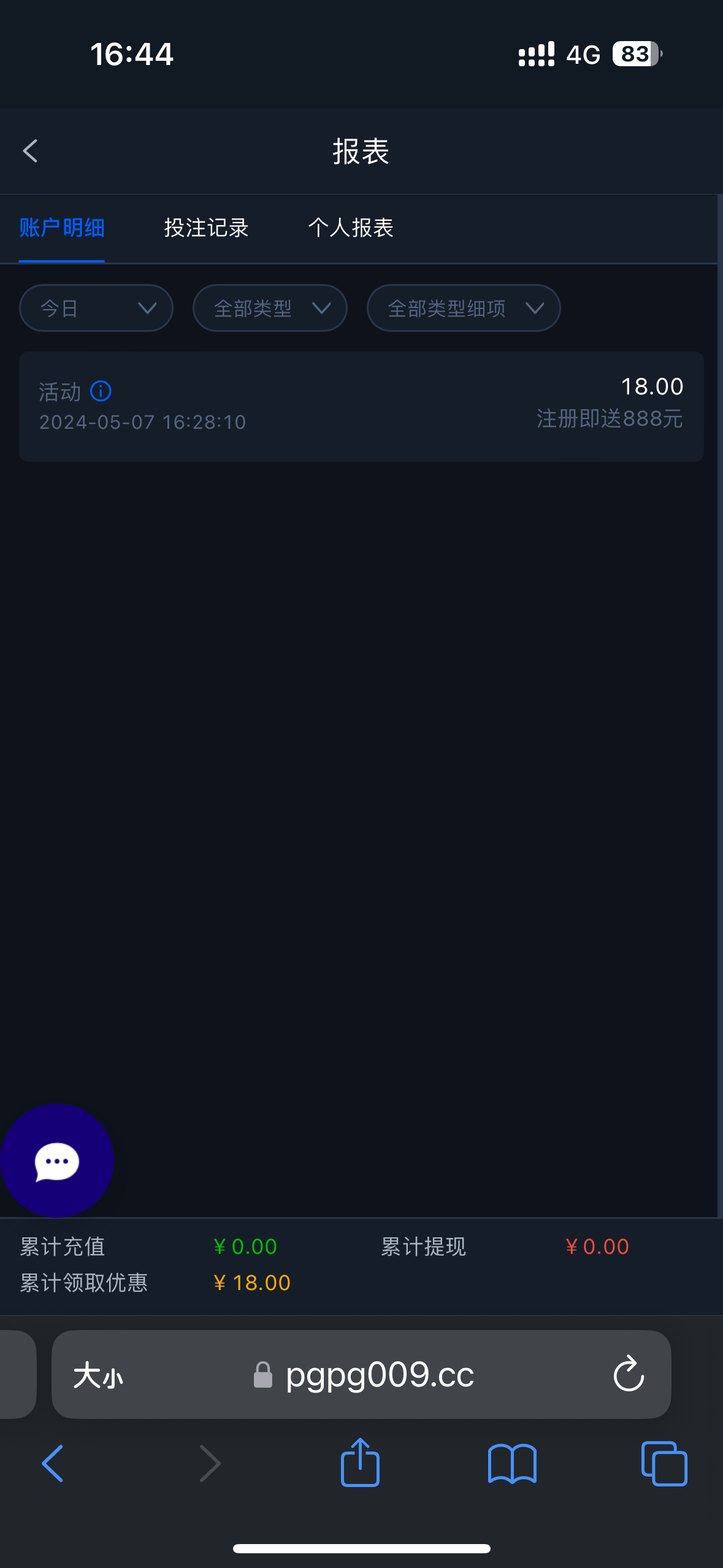
Task: Tap the info icon next to 活动
Action: point(101,391)
